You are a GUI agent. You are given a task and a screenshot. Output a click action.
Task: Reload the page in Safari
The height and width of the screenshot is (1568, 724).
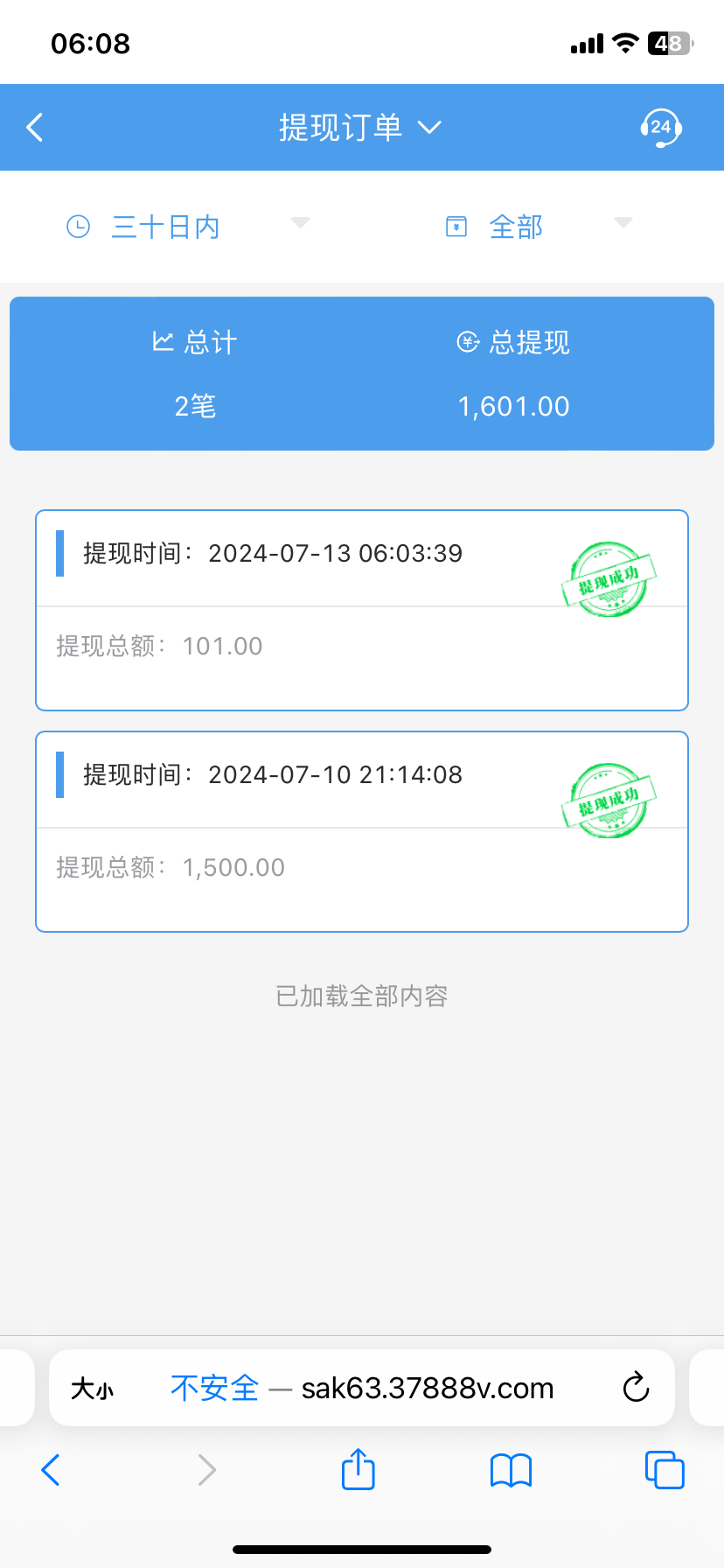[636, 1388]
